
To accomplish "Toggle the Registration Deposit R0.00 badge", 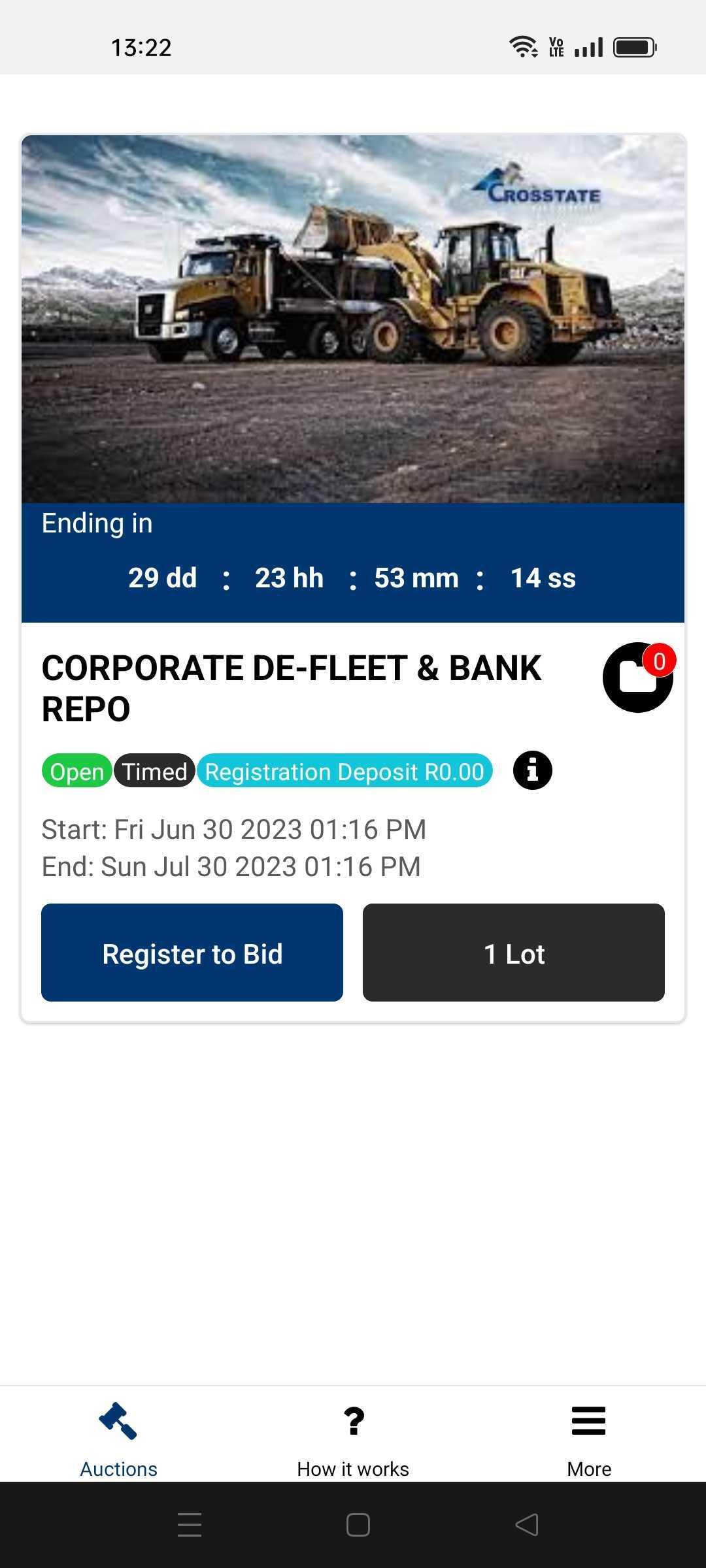I will pos(345,771).
